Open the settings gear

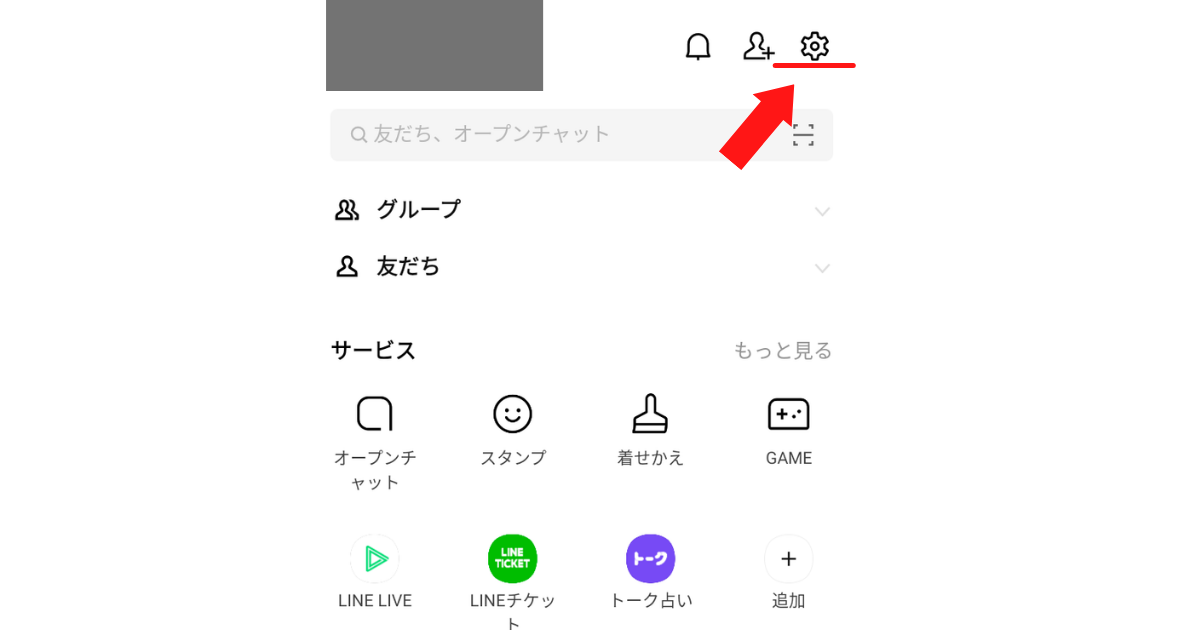pos(815,46)
